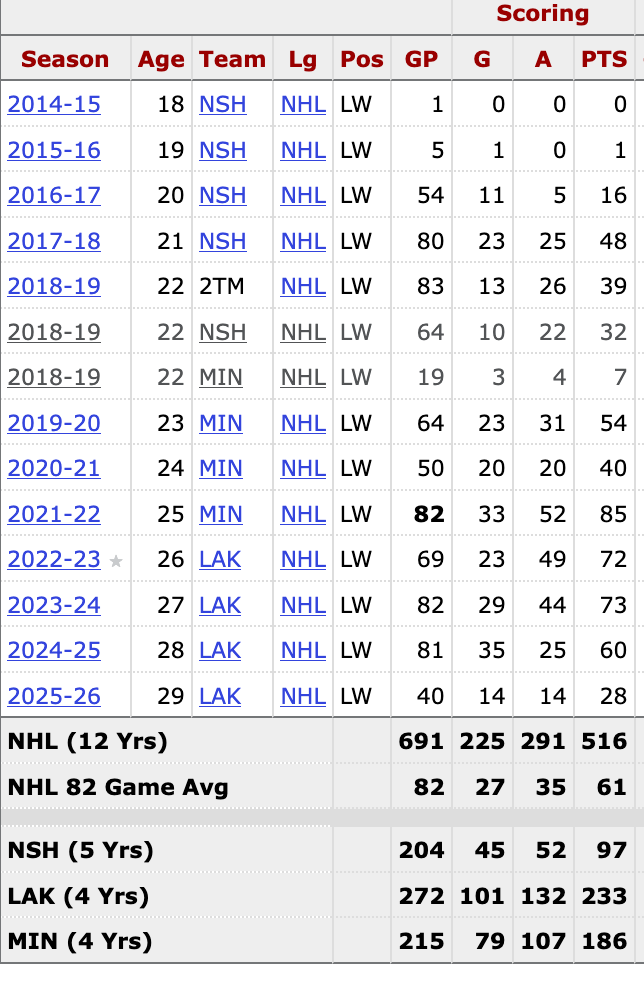The height and width of the screenshot is (990, 644).
Task: Open the 2017-18 season link
Action: [54, 241]
